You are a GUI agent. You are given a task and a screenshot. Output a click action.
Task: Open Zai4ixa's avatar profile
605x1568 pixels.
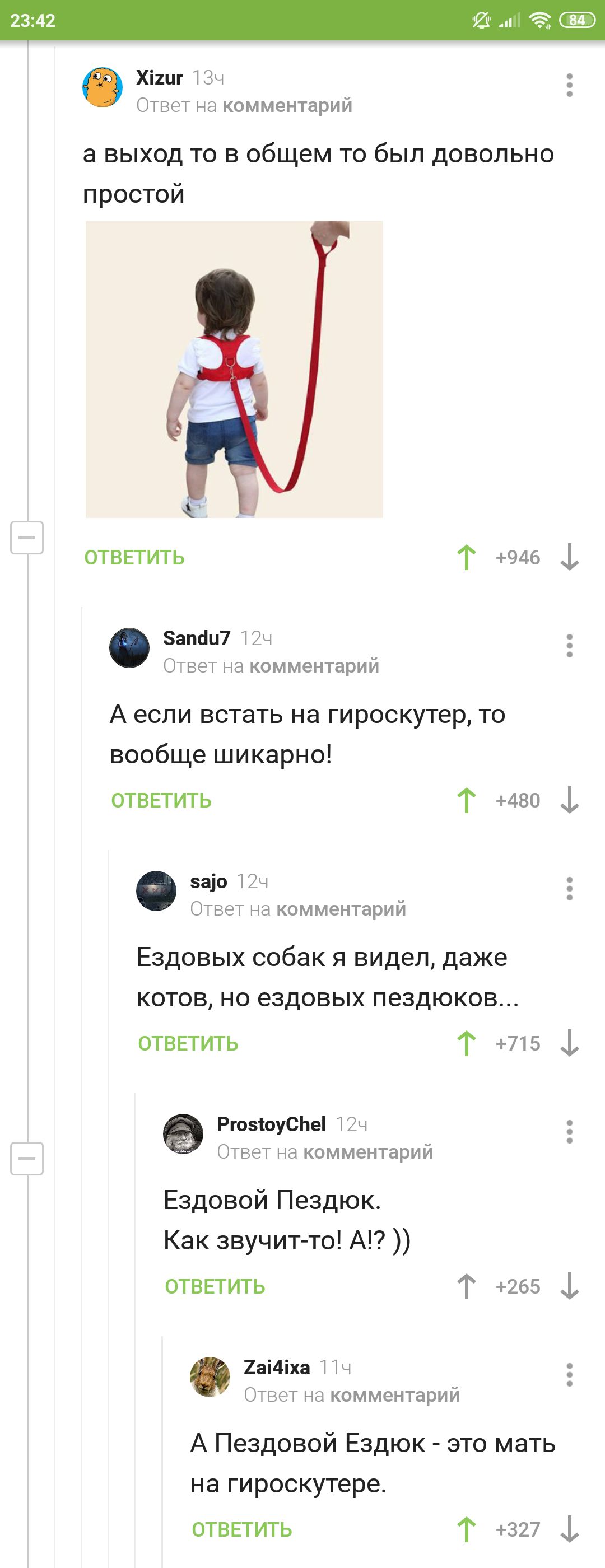(x=210, y=1376)
